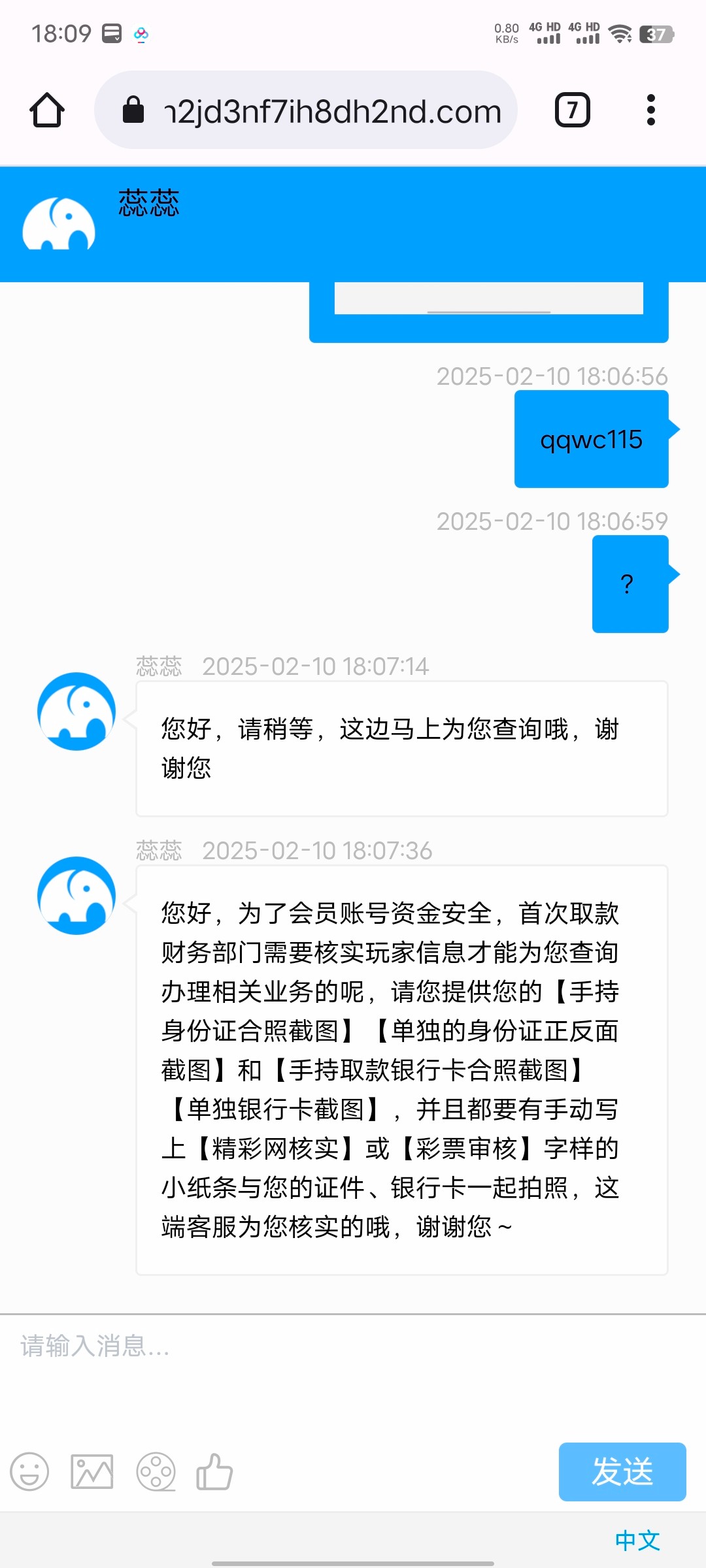706x1568 pixels.
Task: Go to the browser home page
Action: 47,110
